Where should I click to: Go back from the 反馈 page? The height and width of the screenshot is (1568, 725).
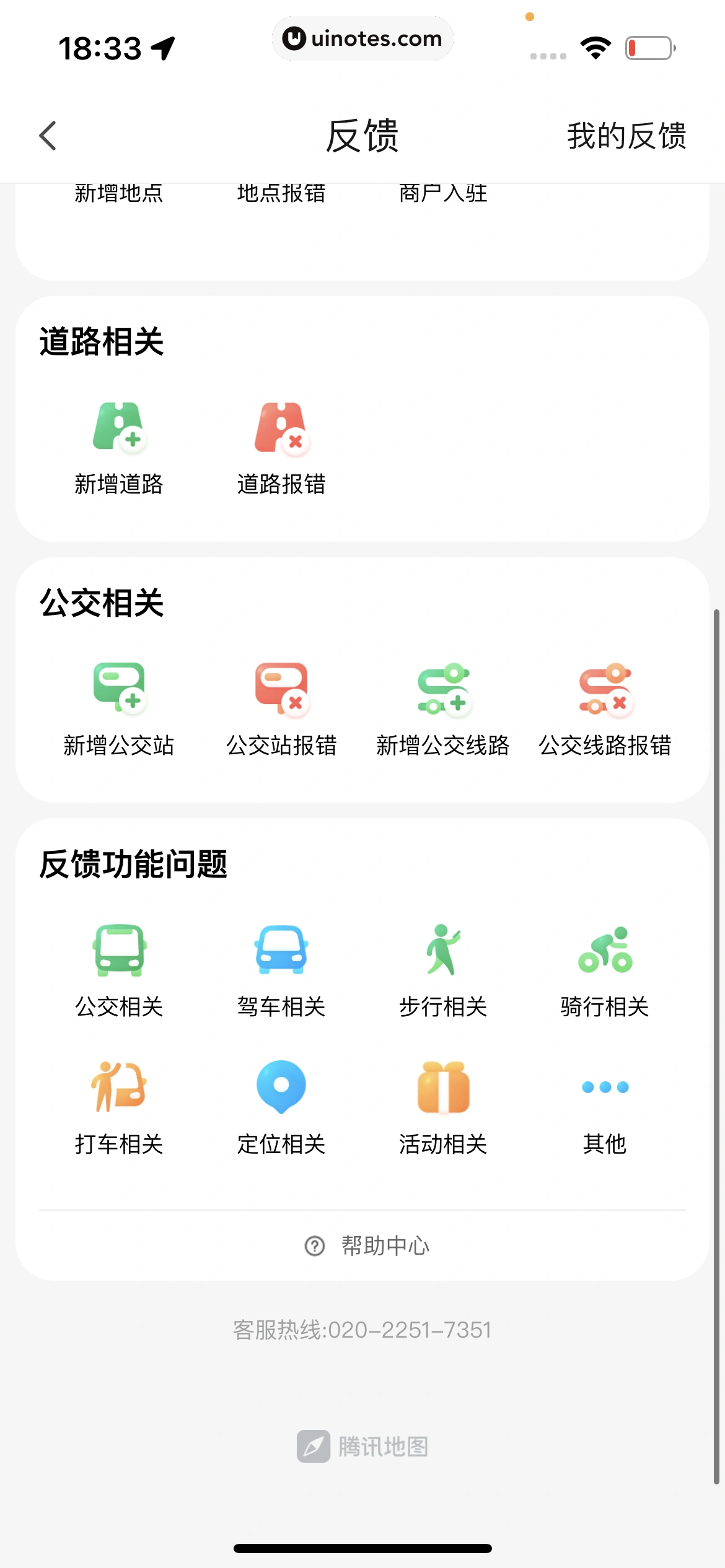(48, 136)
